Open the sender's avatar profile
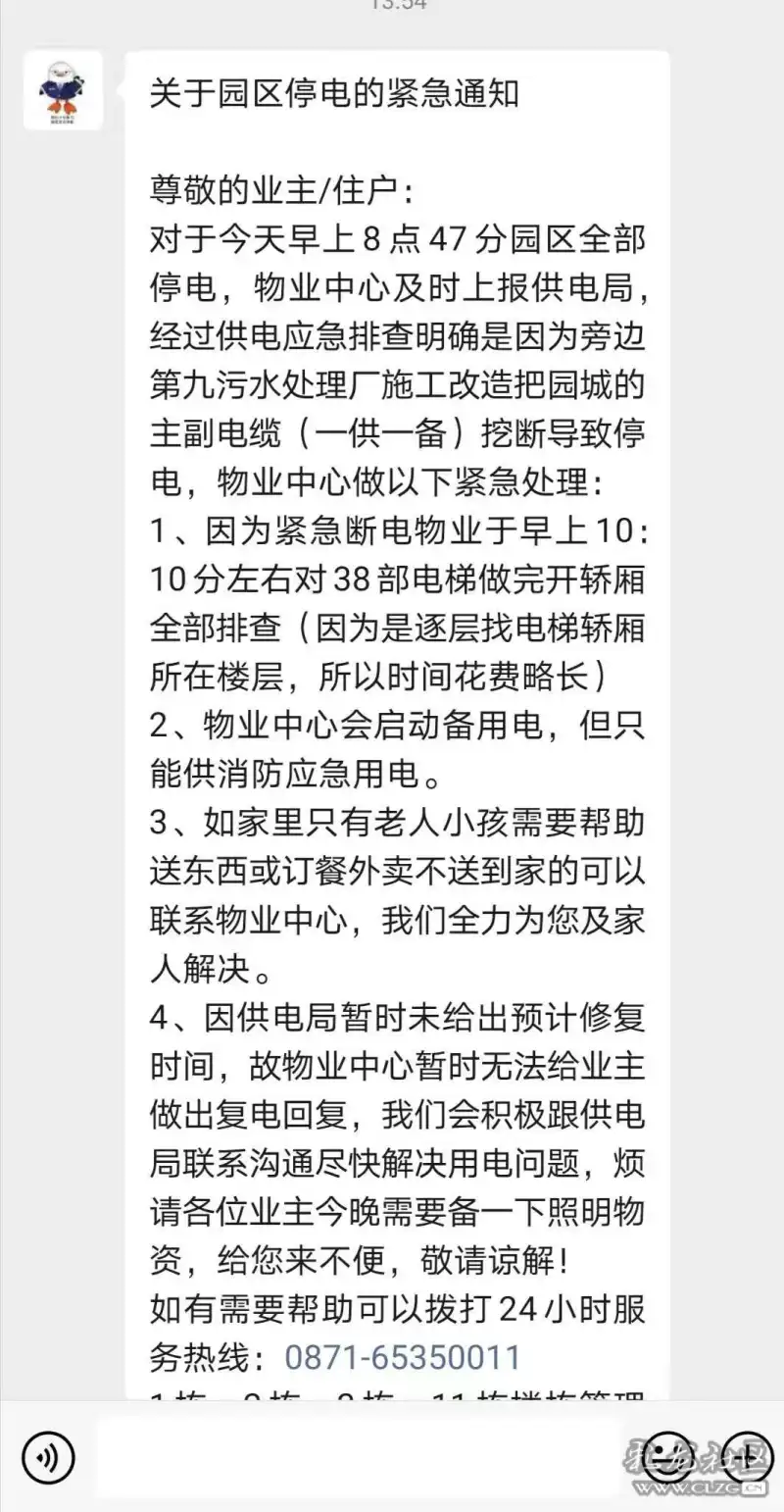784x1512 pixels. 64,90
